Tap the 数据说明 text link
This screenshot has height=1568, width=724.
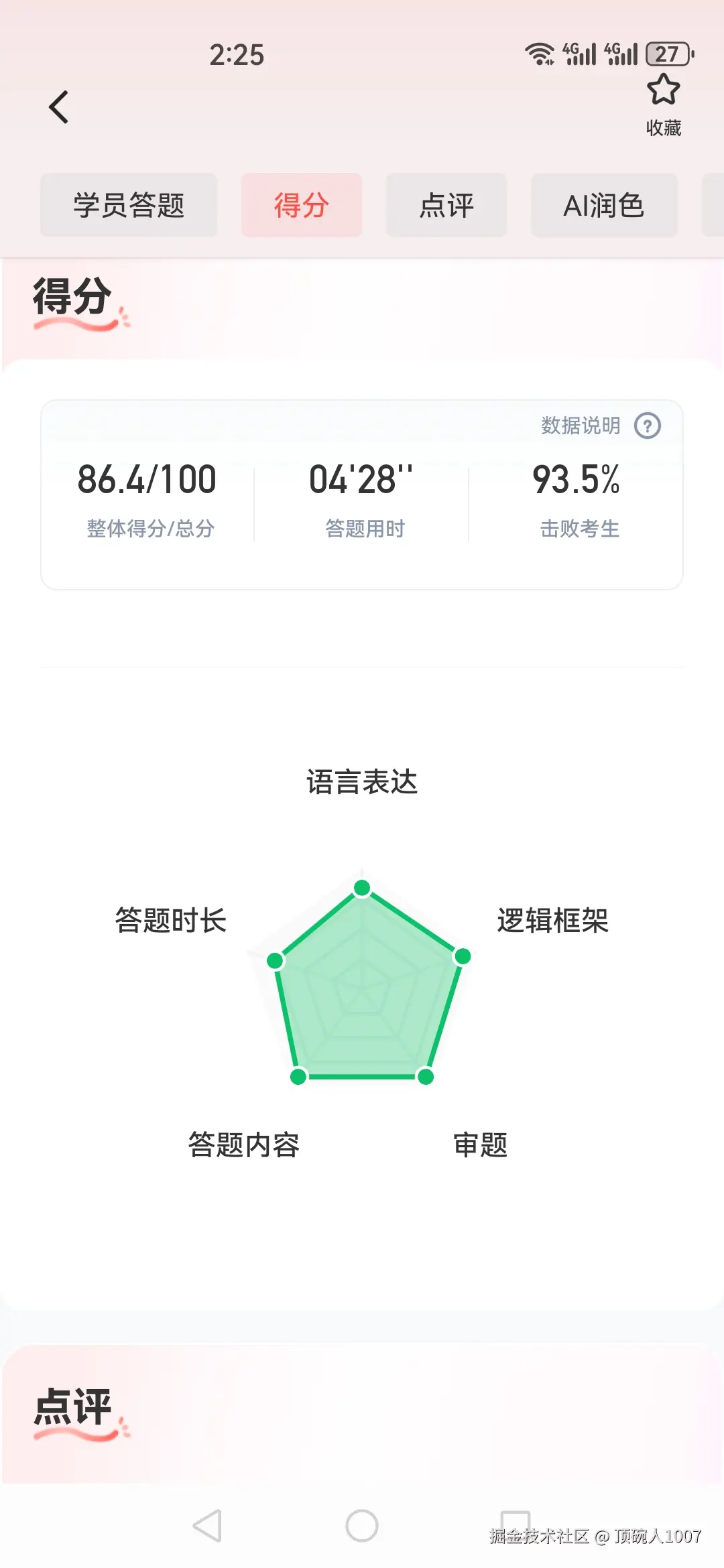tap(581, 425)
